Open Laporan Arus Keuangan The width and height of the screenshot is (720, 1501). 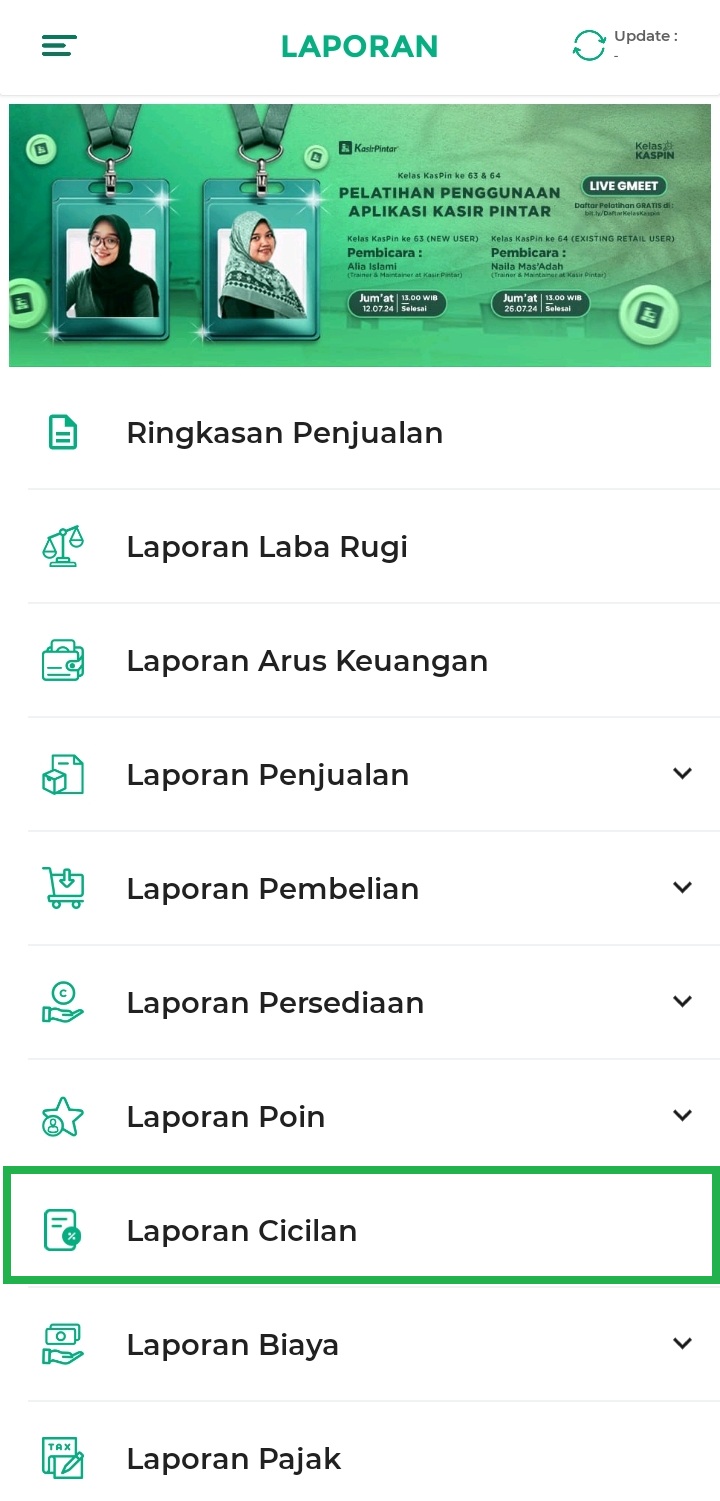point(306,661)
